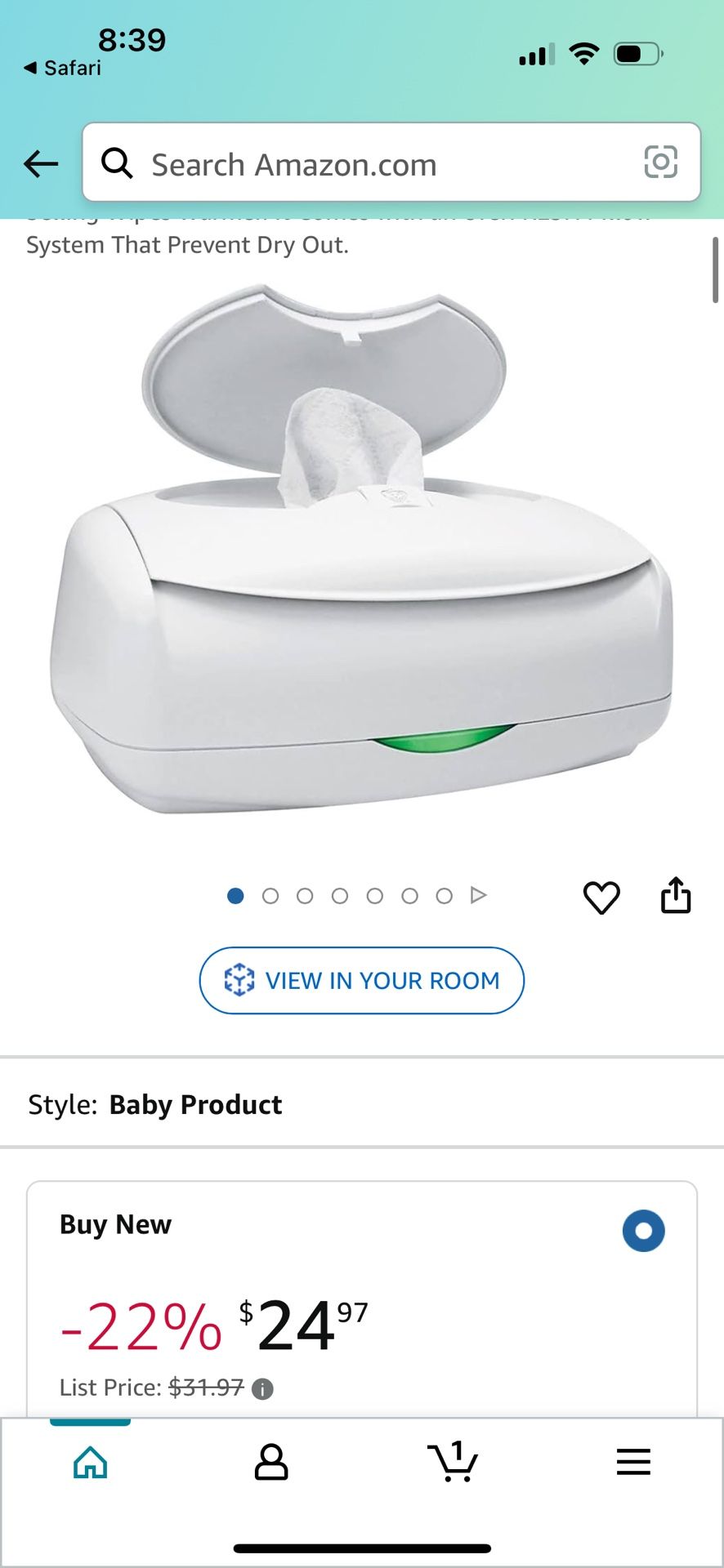
Task: Tap VIEW IN YOUR ROOM button
Action: [360, 980]
